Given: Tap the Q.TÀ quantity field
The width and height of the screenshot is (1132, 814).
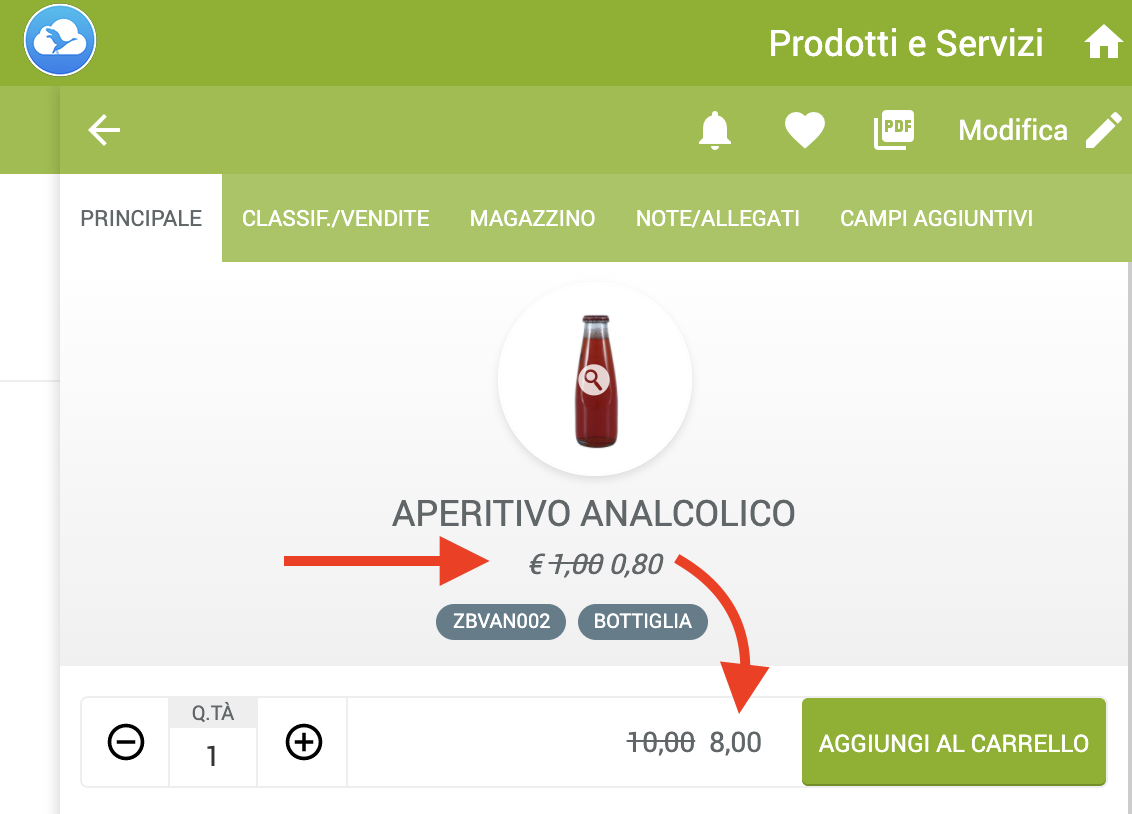Looking at the screenshot, I should coord(213,756).
